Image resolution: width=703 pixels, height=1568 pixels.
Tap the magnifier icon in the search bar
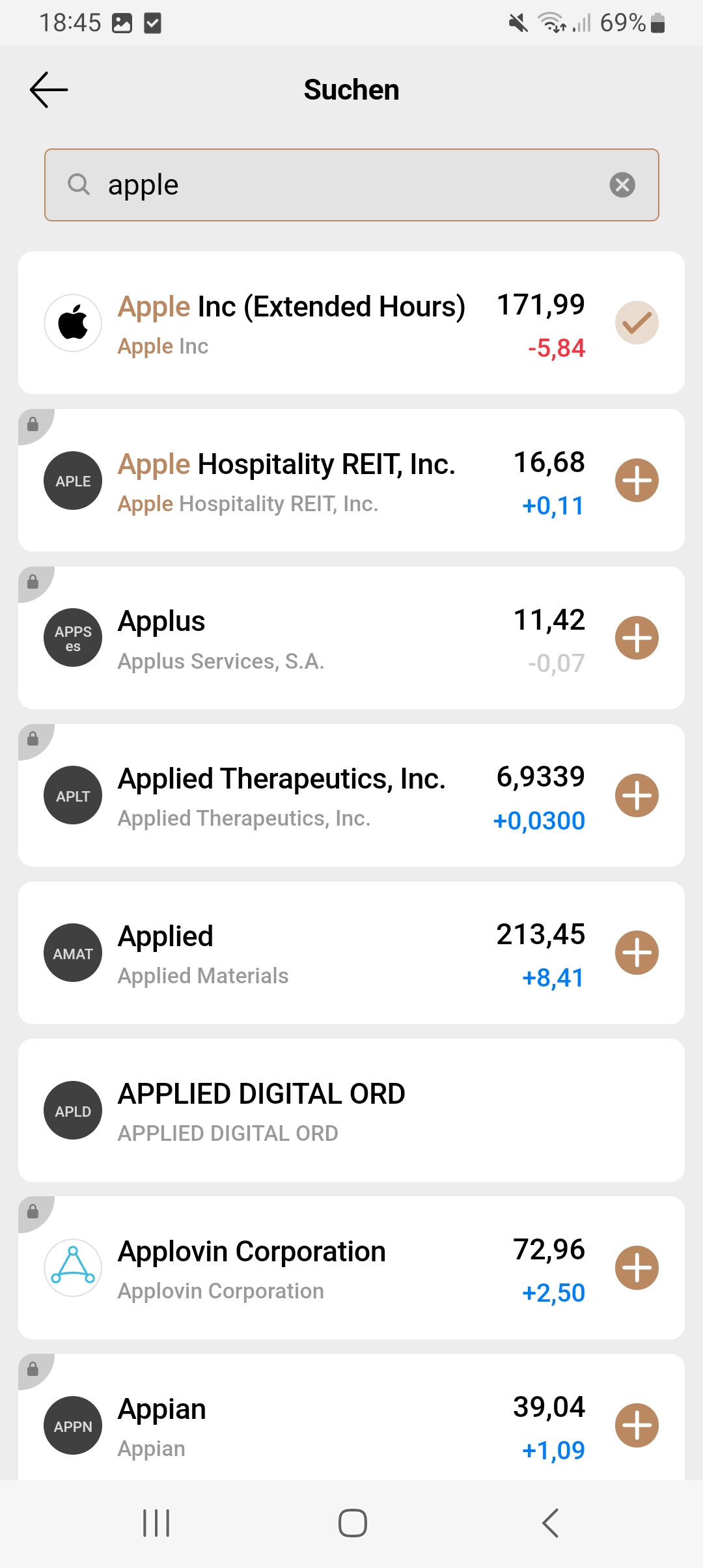[x=79, y=185]
